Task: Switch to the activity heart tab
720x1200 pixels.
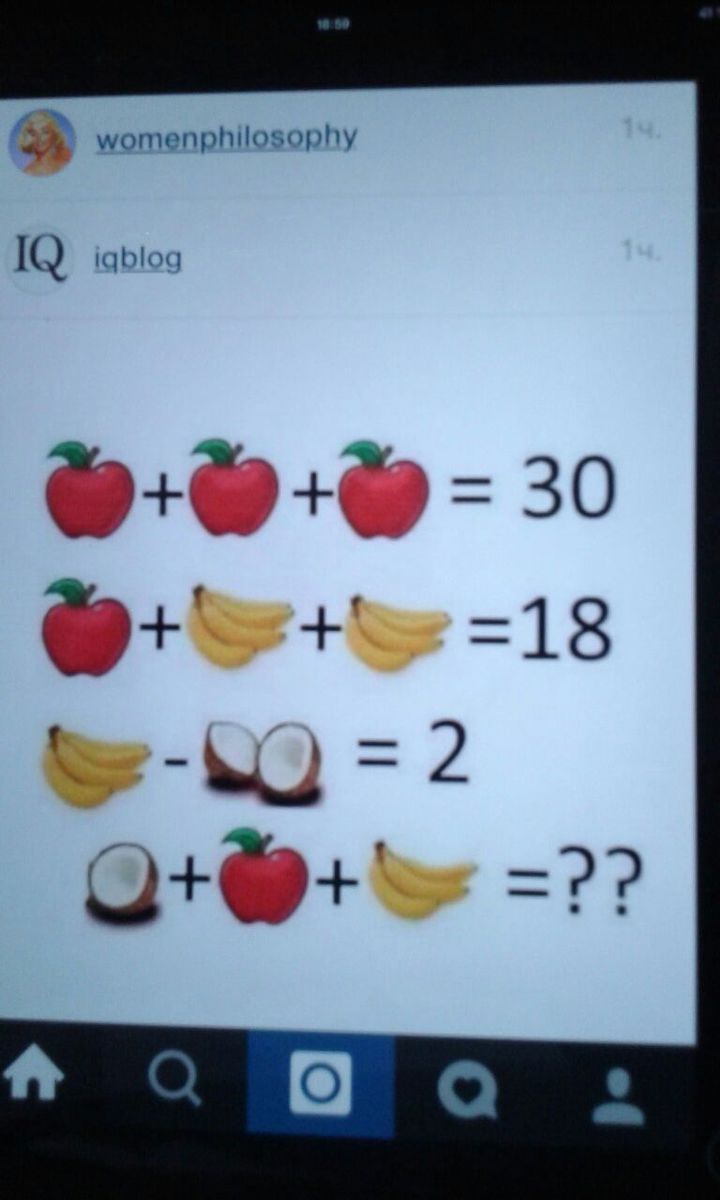Action: click(467, 1089)
